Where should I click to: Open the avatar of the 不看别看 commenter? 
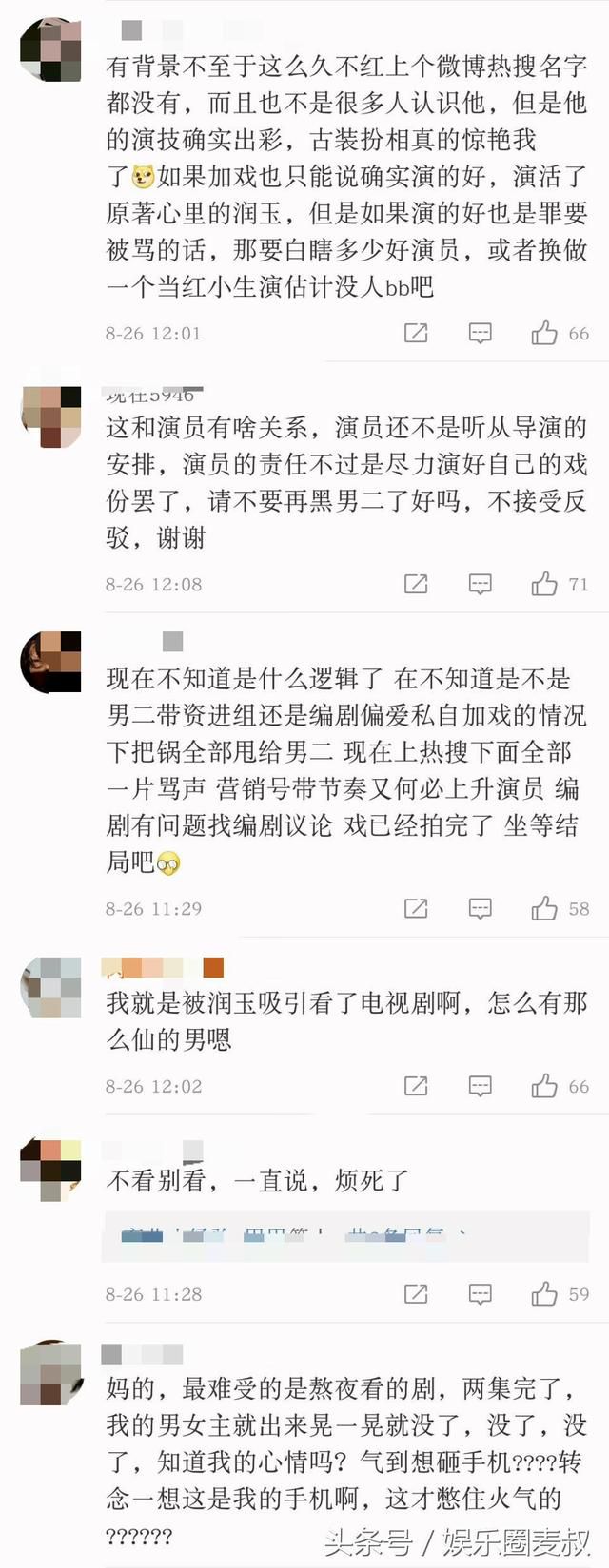coord(50,1169)
